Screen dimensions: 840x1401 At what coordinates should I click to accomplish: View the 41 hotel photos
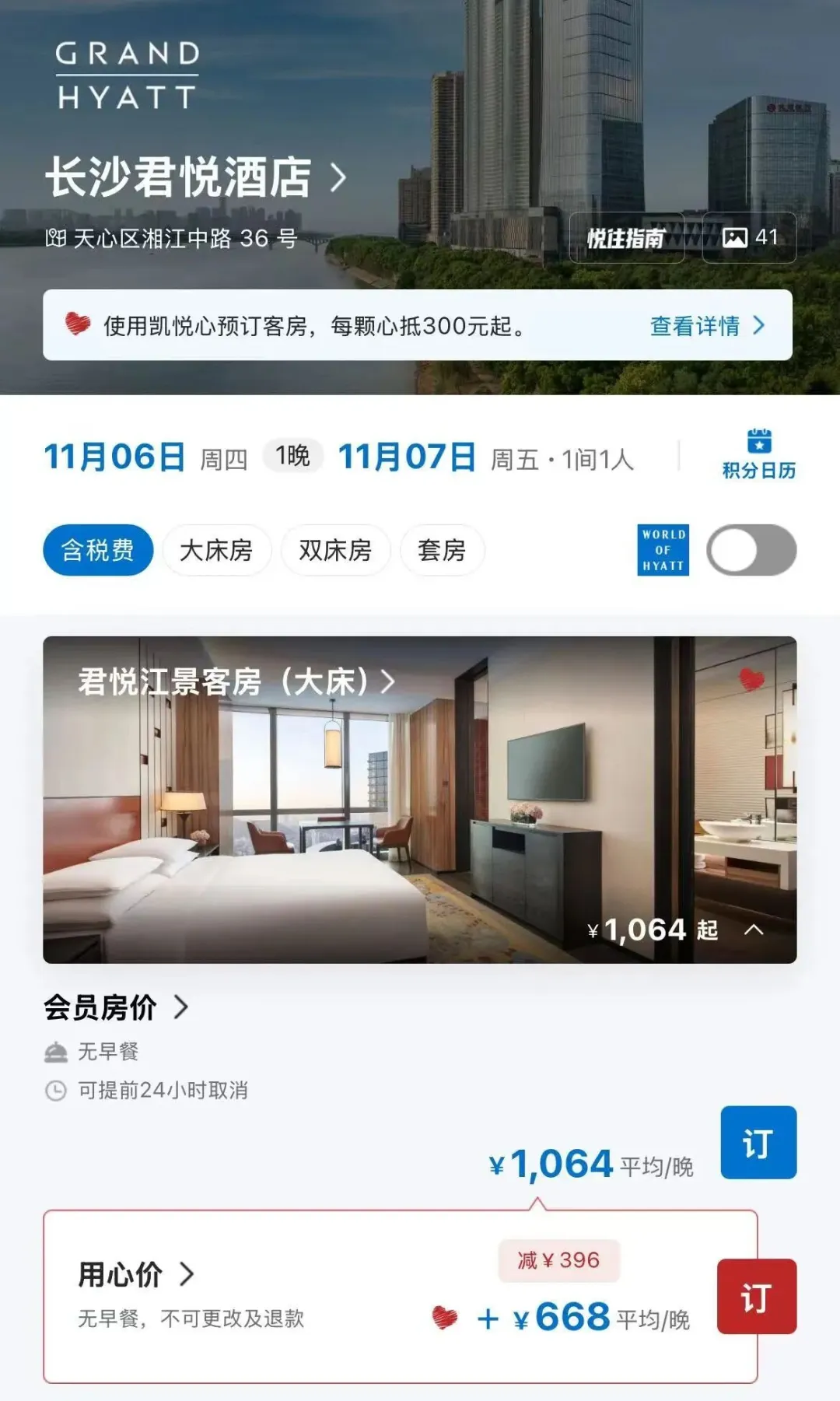click(x=750, y=238)
